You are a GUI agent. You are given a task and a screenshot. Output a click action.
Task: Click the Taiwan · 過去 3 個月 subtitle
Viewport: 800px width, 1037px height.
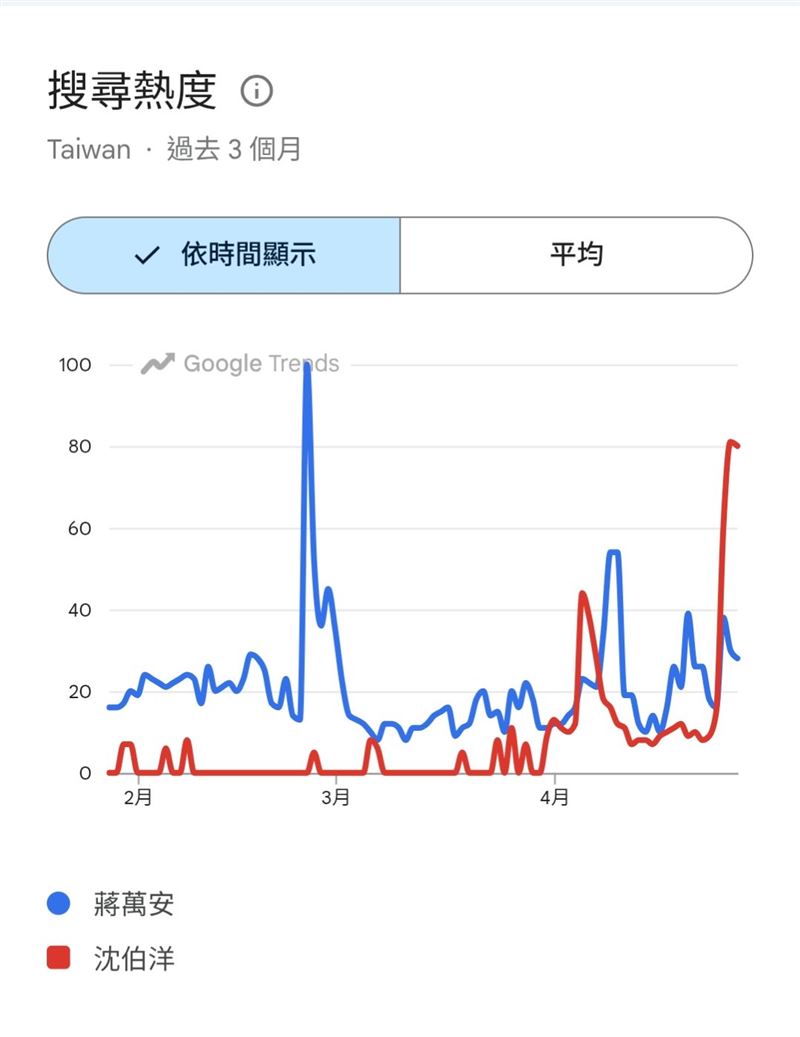176,149
